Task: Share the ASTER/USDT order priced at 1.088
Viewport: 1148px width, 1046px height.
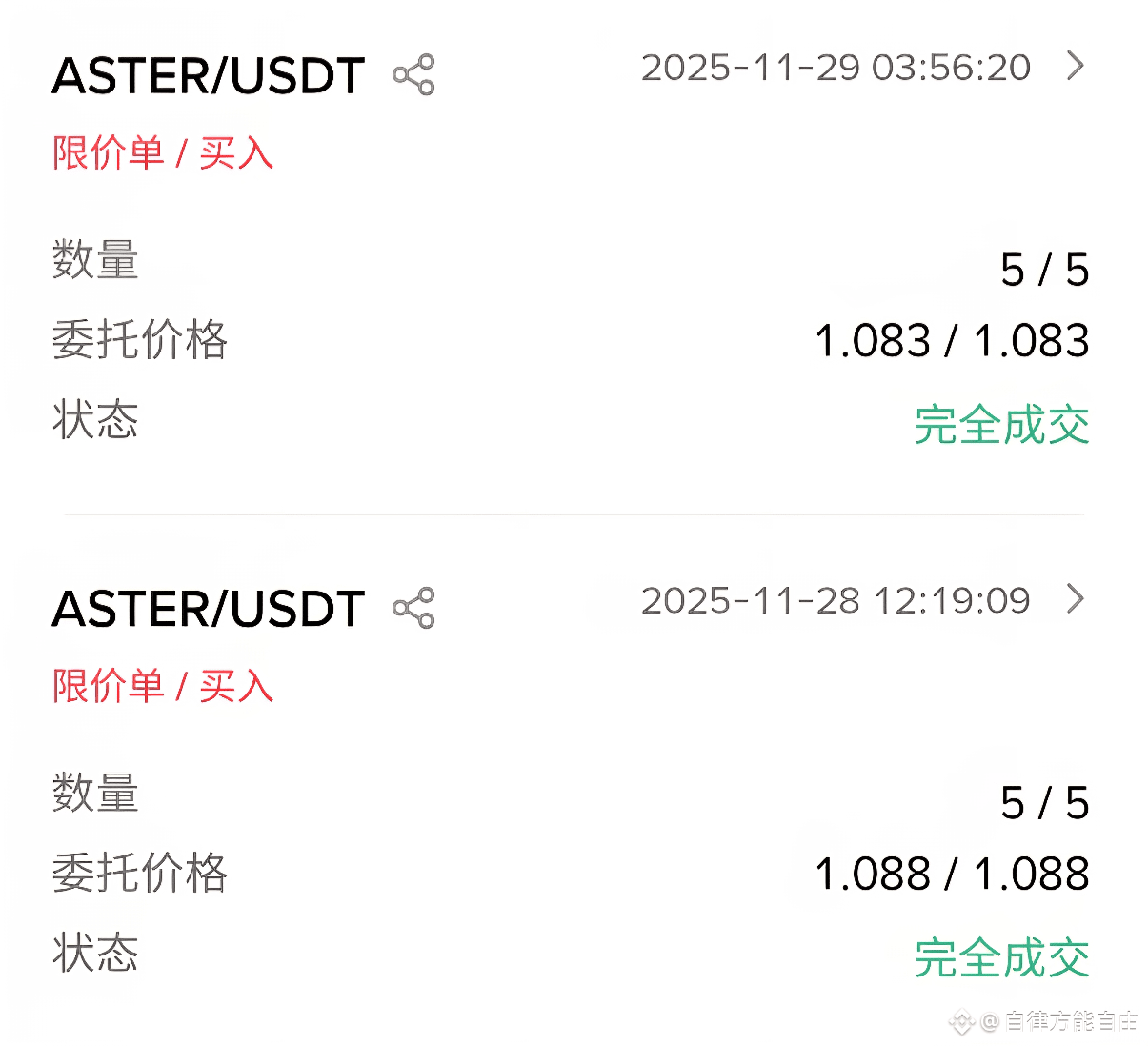Action: 413,608
